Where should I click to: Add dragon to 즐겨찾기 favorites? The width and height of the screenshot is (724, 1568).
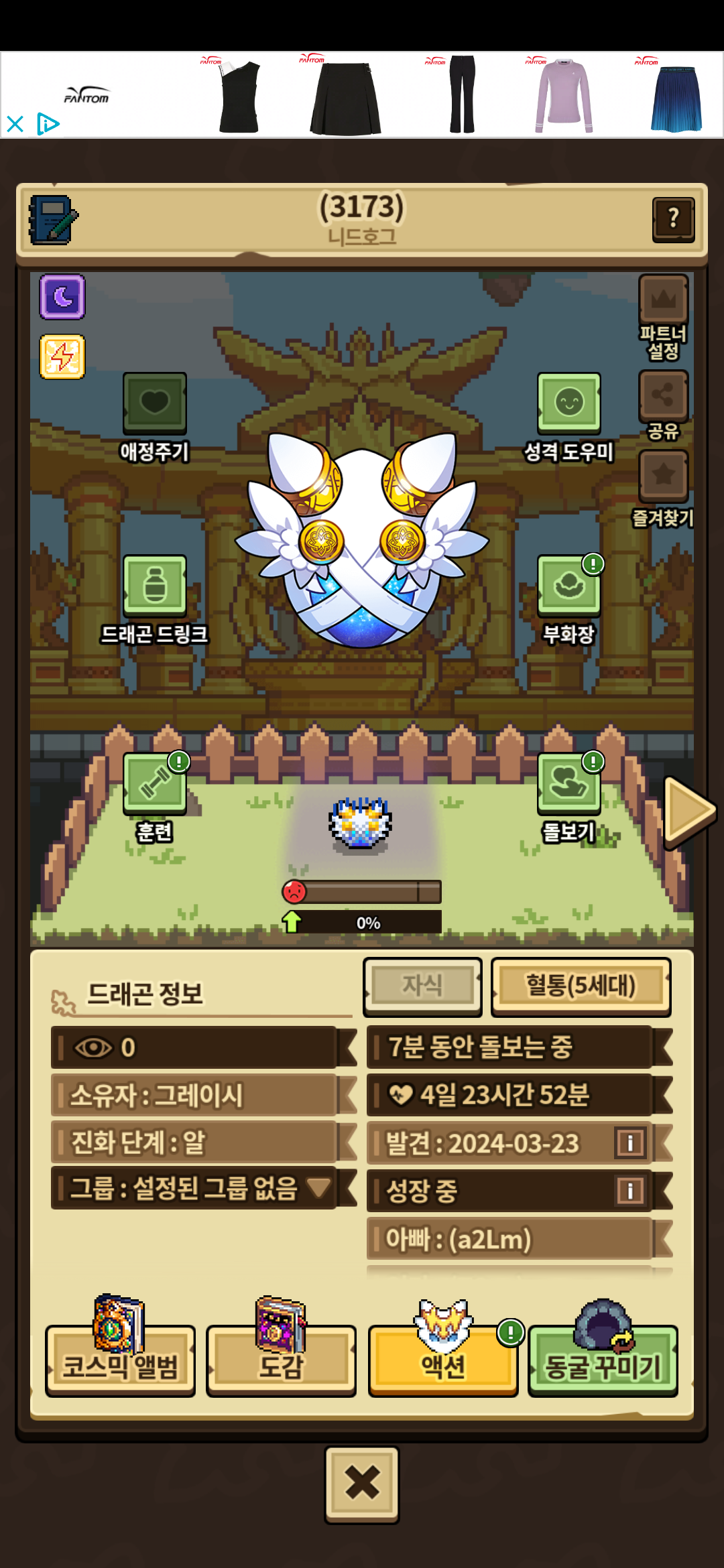[x=663, y=476]
